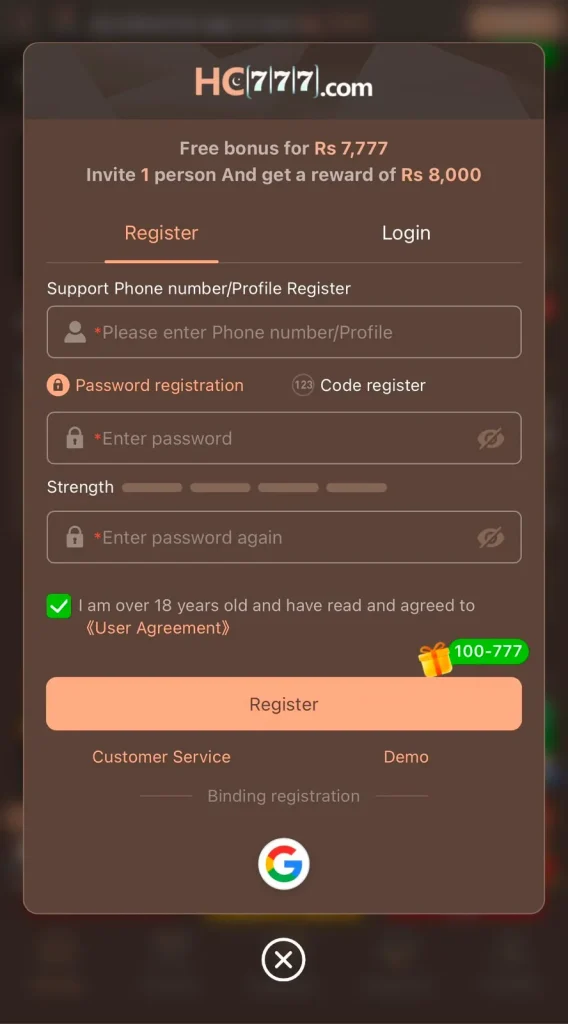Show password in Enter password field
The image size is (568, 1024).
pyautogui.click(x=490, y=439)
